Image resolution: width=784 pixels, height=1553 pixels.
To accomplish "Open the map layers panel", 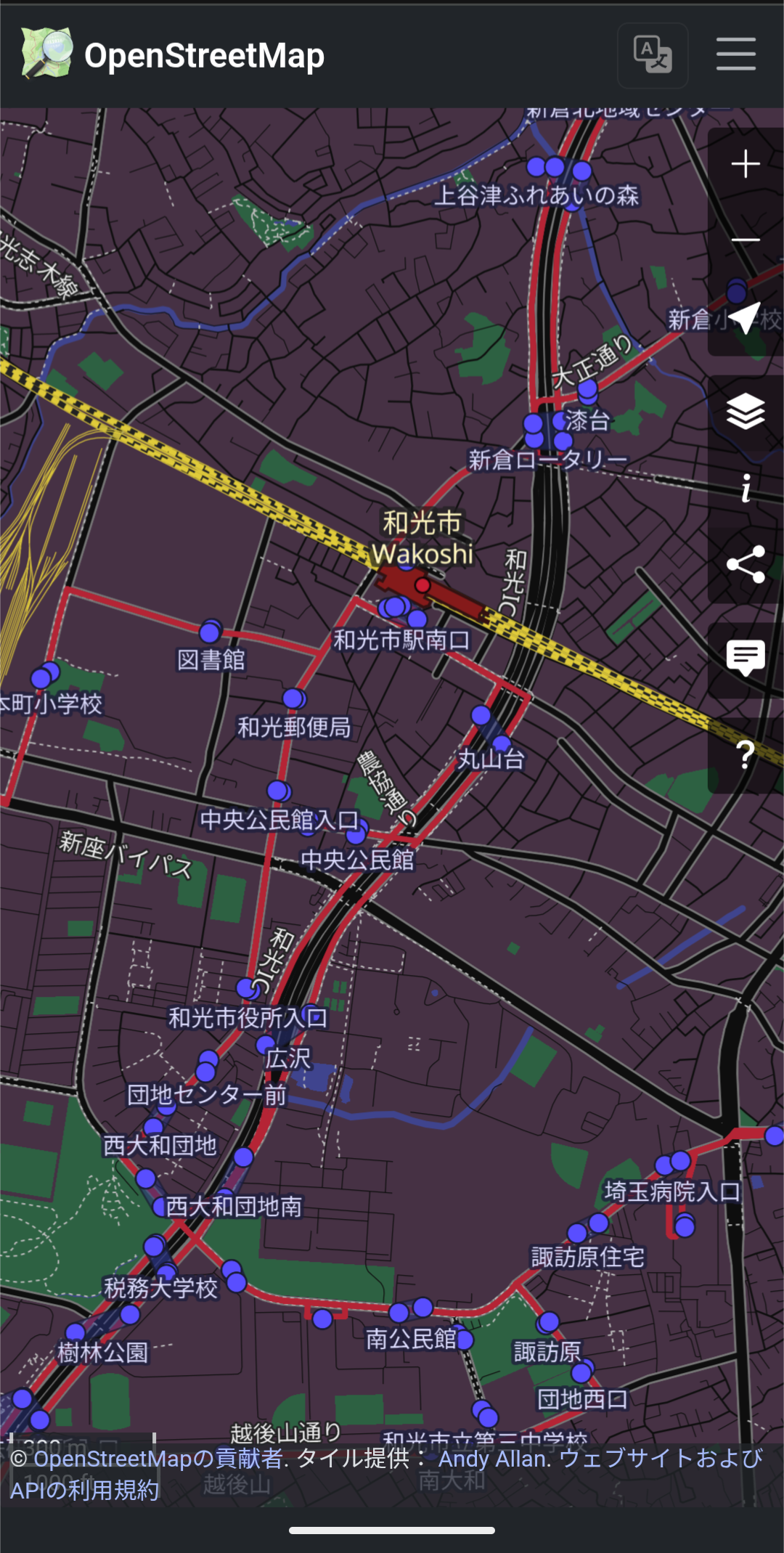I will click(x=746, y=412).
